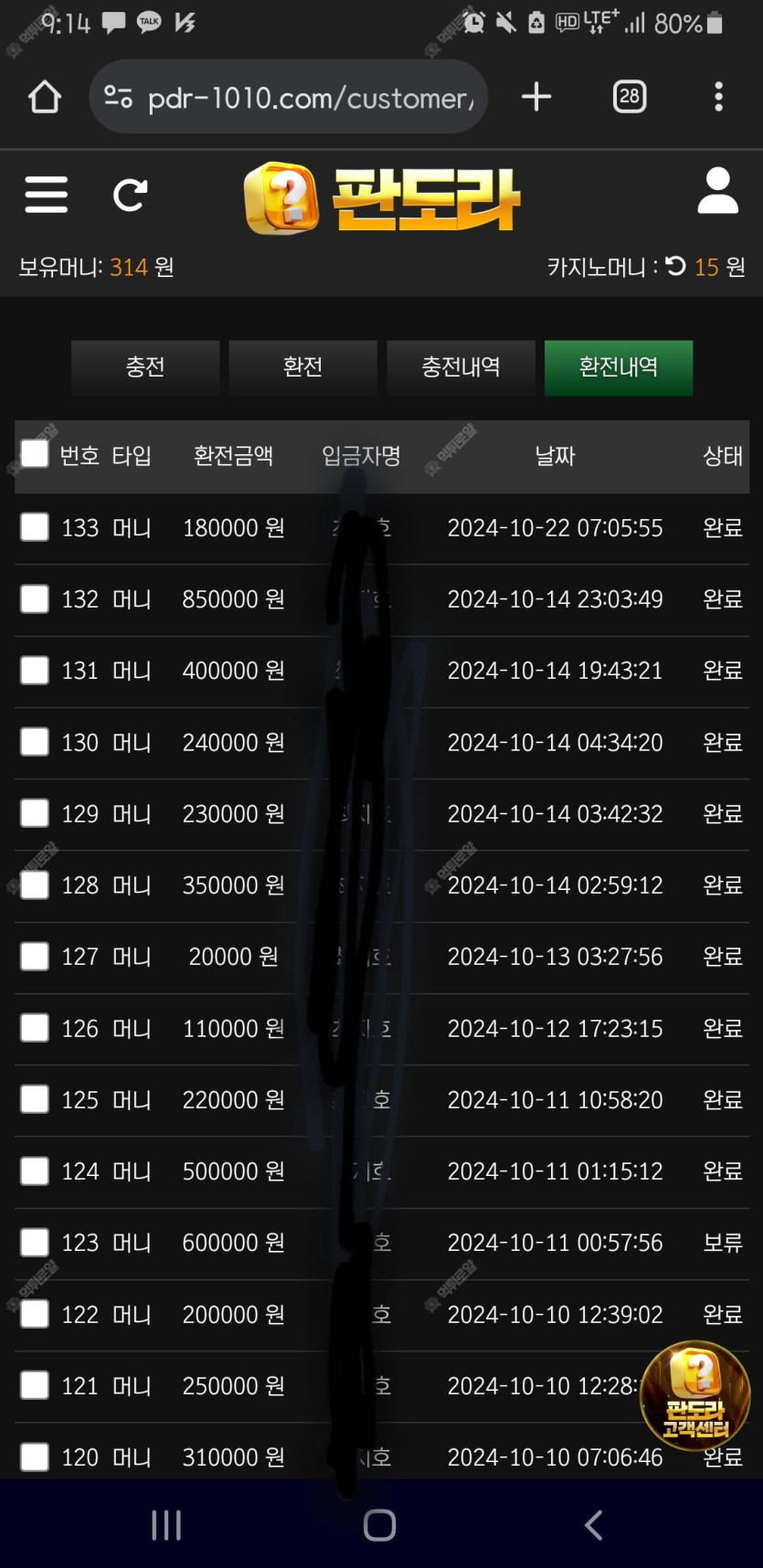Mark the checkbox for row 123
The image size is (763, 1568).
point(35,1242)
